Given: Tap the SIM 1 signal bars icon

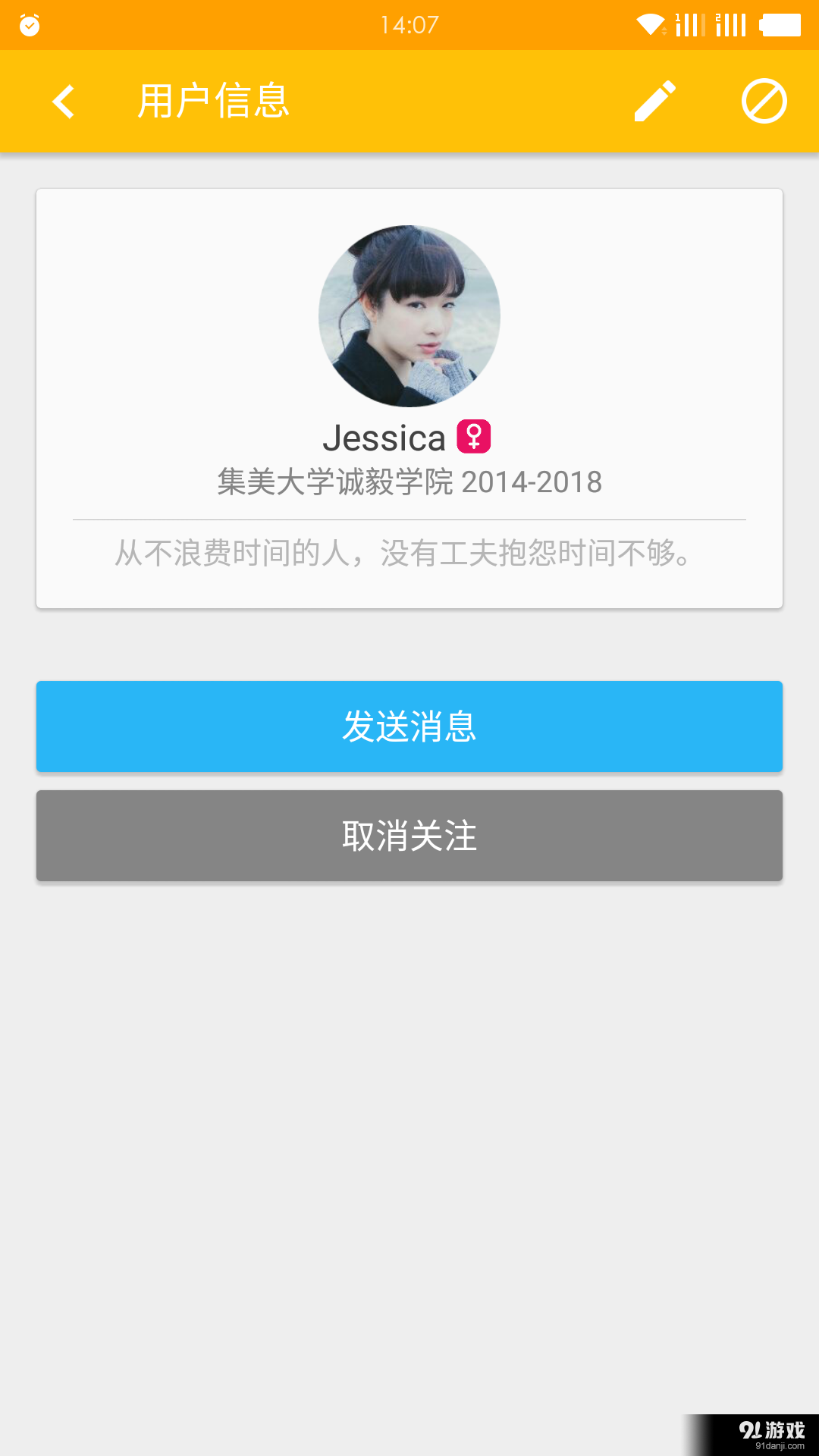Looking at the screenshot, I should [692, 24].
